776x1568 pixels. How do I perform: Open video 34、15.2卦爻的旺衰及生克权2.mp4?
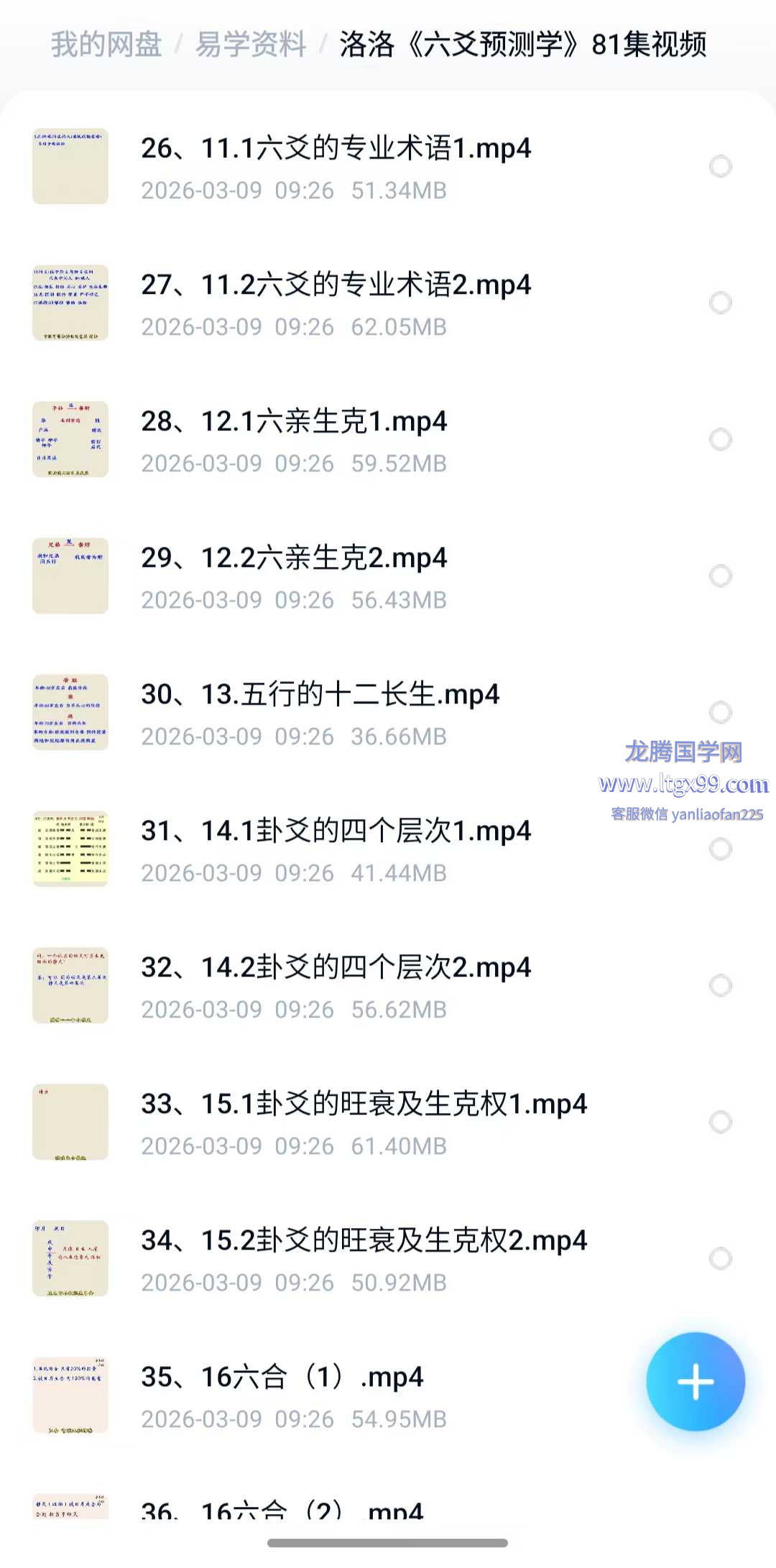pos(364,1241)
